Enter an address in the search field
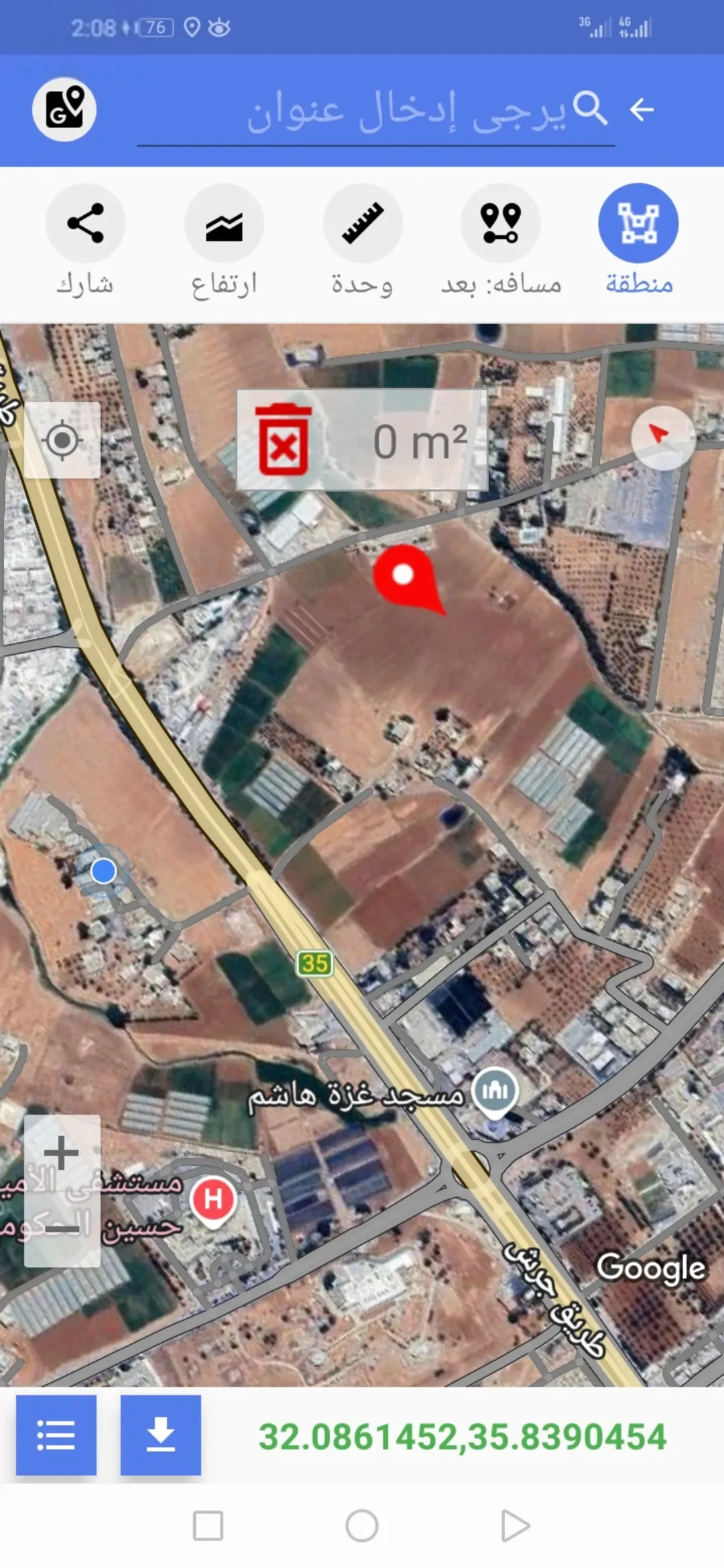This screenshot has height=1568, width=724. pyautogui.click(x=376, y=112)
